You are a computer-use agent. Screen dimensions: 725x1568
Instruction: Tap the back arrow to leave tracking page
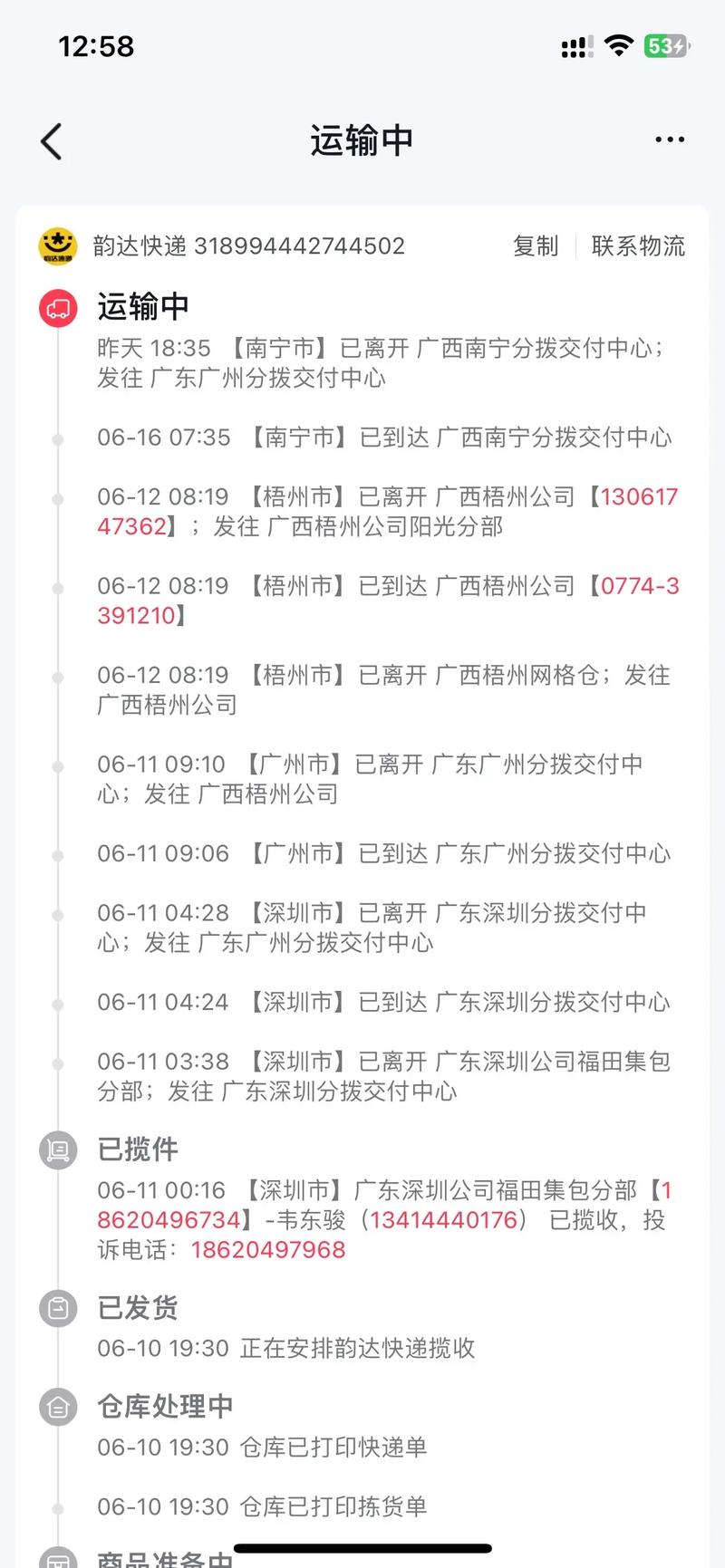click(x=52, y=141)
